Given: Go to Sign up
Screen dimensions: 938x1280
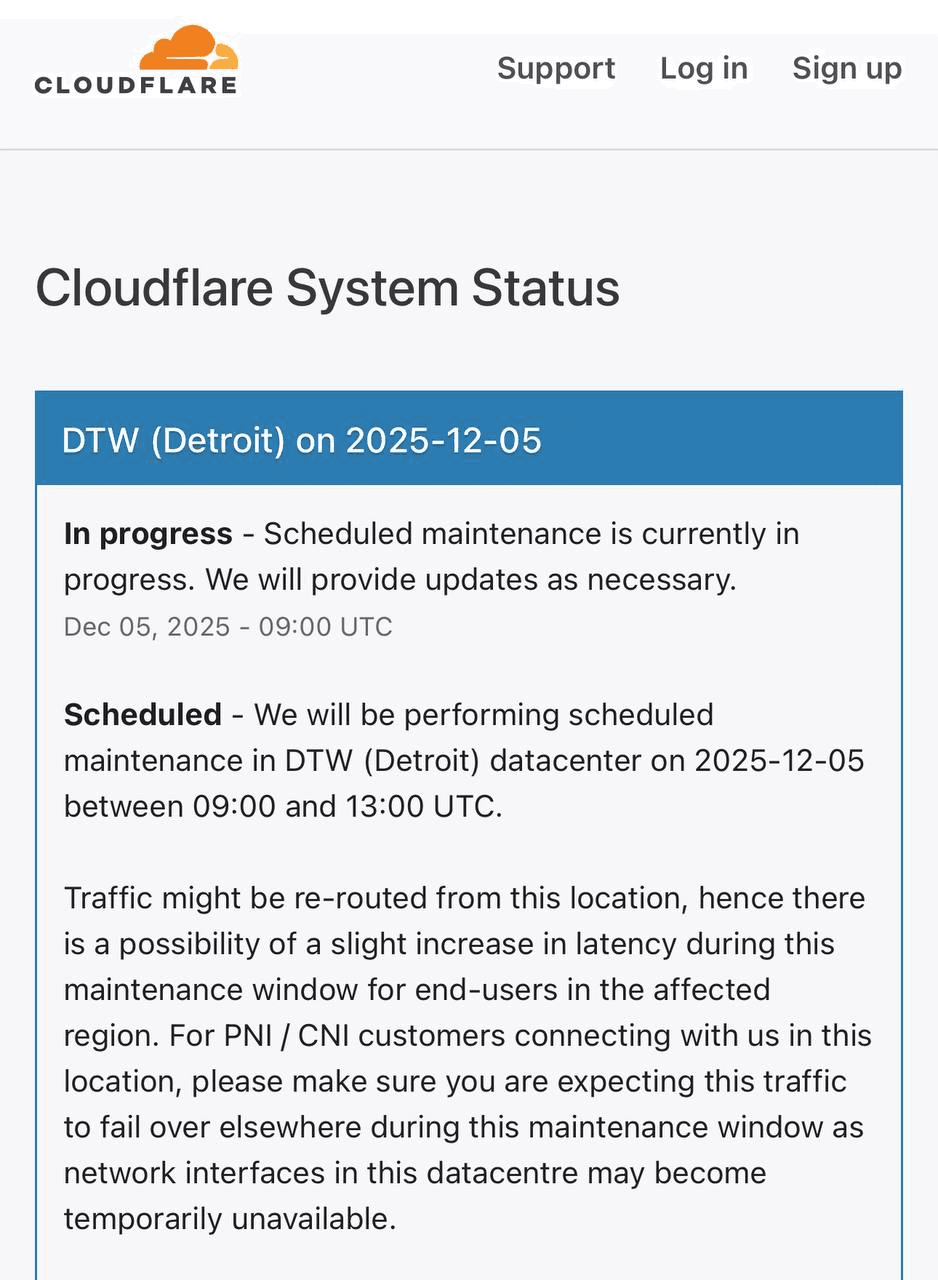Looking at the screenshot, I should (x=846, y=68).
